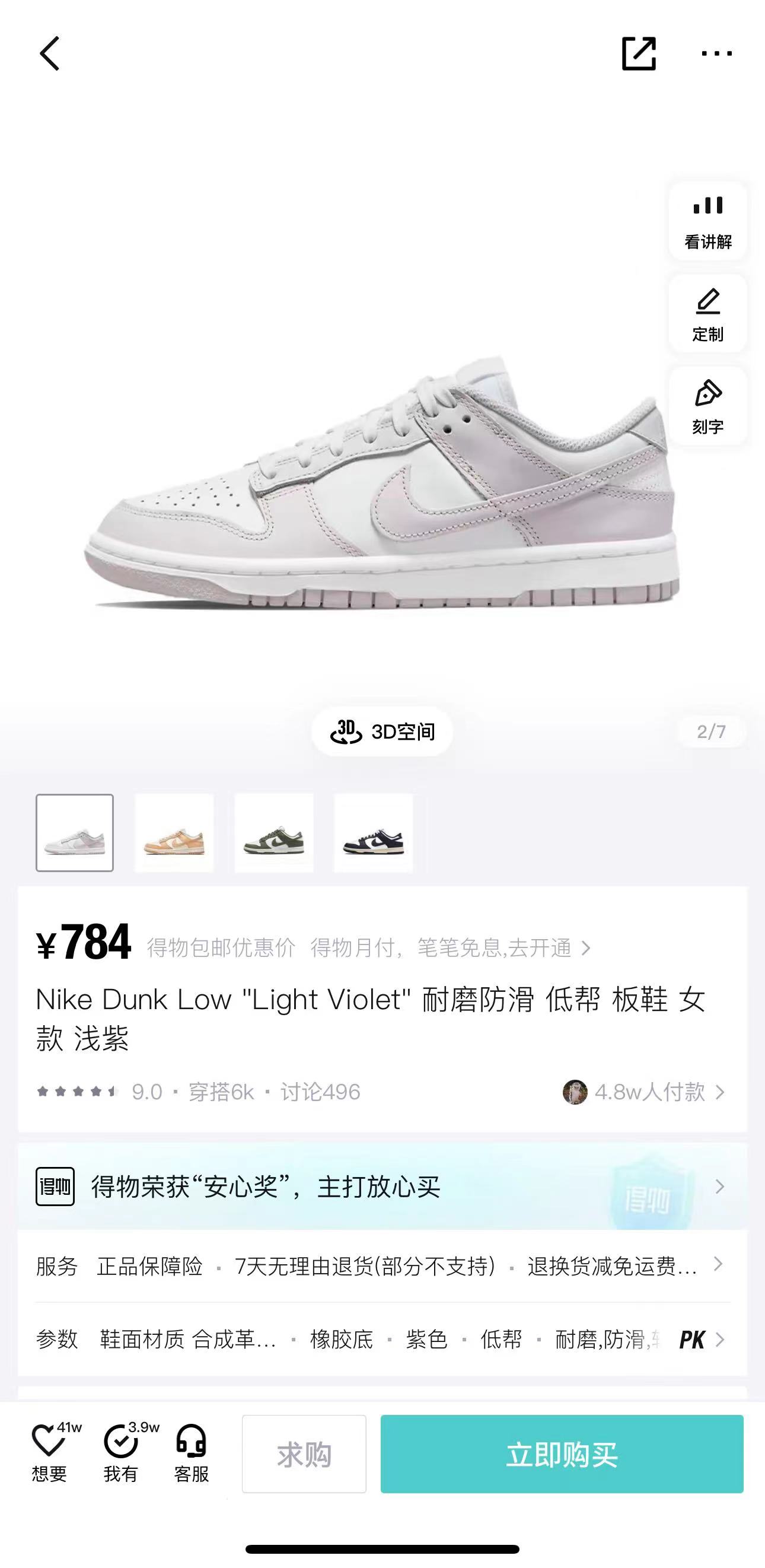This screenshot has height=1568, width=765.
Task: Open the 得物荣获“安心奖” banner
Action: [x=382, y=1187]
